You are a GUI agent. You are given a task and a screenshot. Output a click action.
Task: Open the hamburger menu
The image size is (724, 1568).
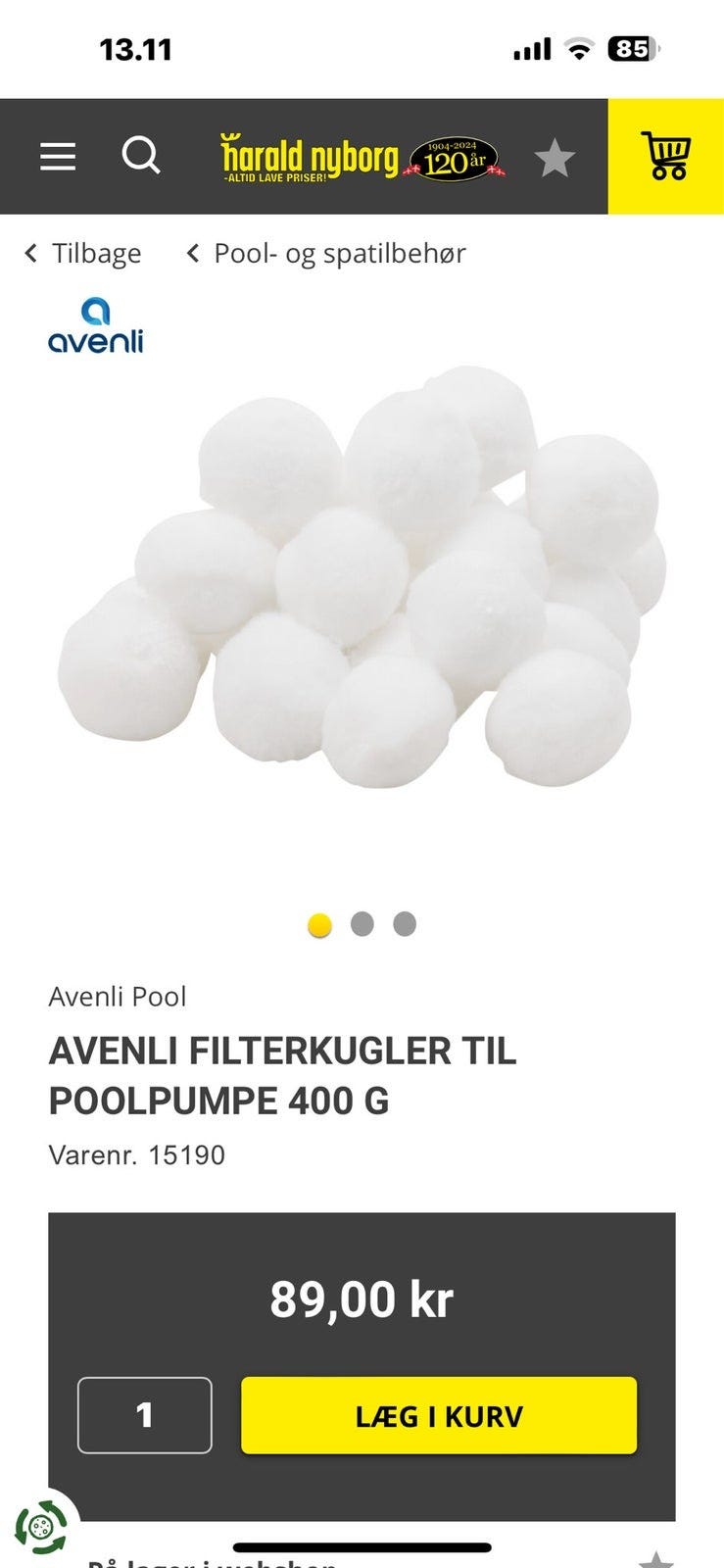[x=58, y=157]
